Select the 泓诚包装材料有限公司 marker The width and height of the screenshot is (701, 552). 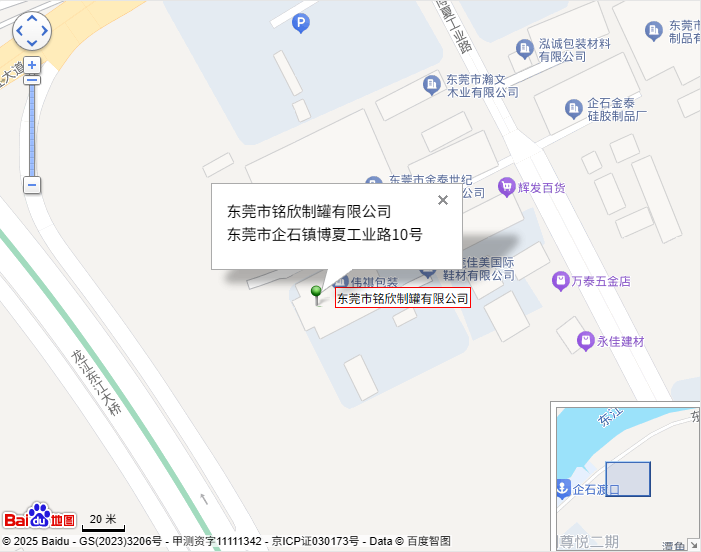[524, 48]
